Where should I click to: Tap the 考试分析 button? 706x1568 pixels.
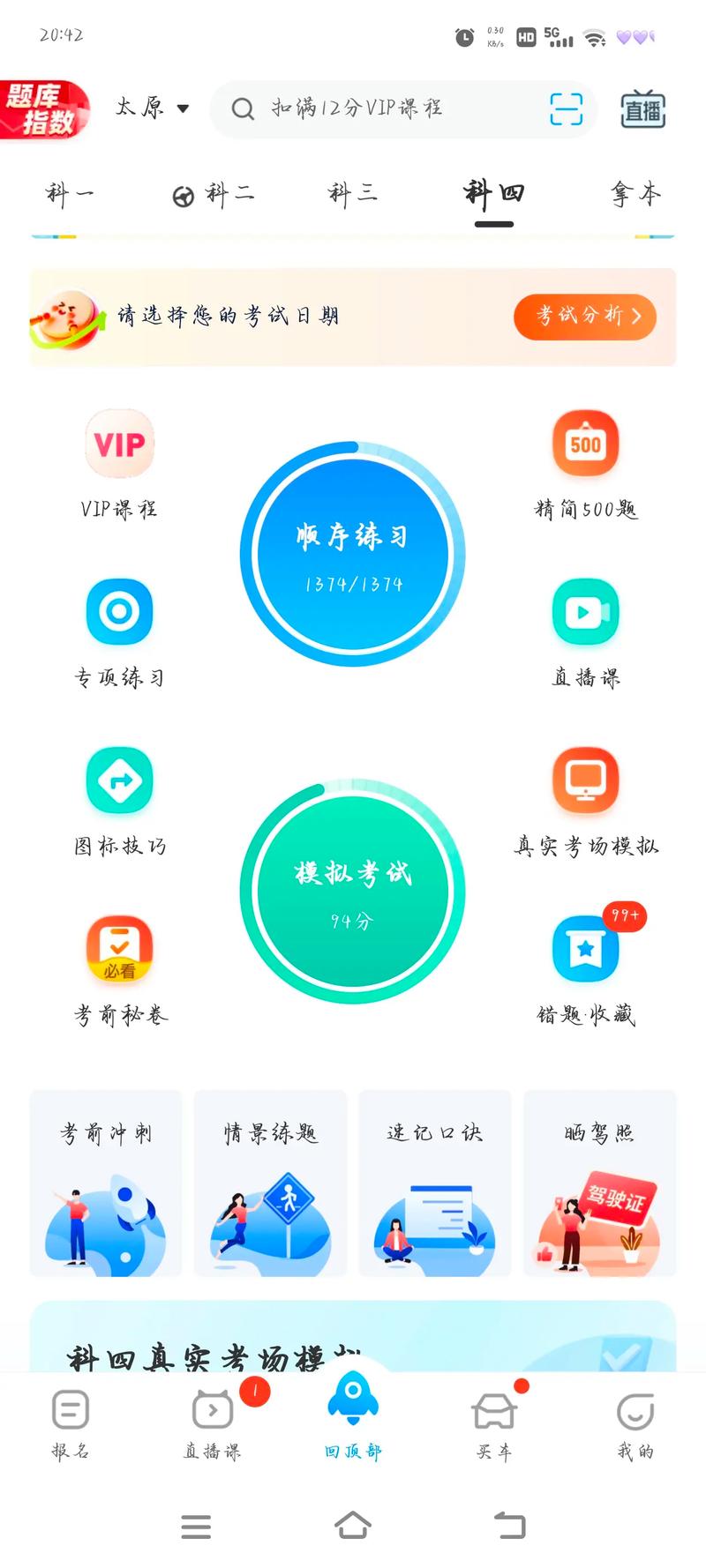(584, 317)
